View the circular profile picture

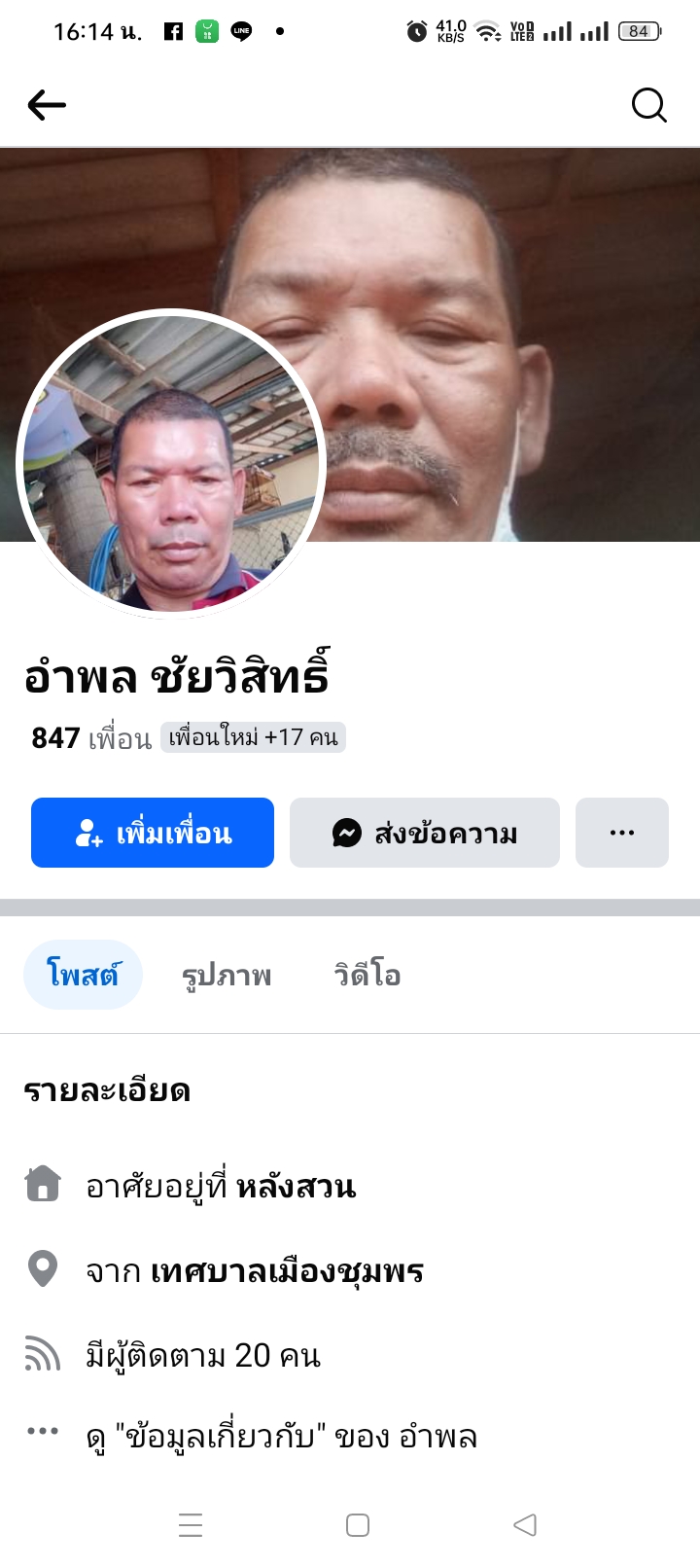(x=171, y=464)
